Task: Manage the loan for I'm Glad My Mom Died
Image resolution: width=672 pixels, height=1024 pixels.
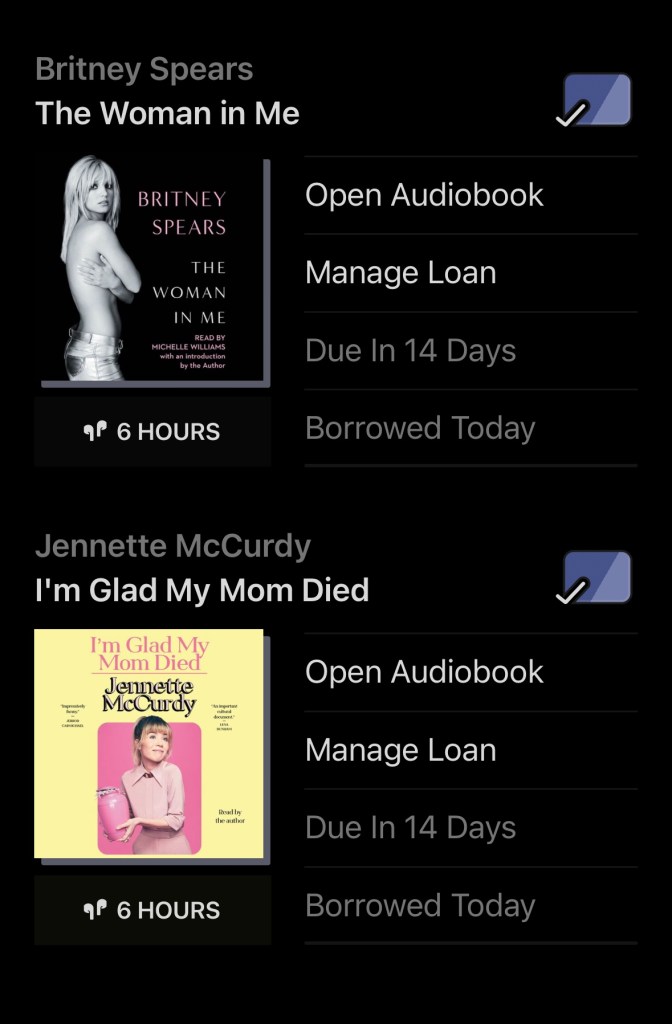Action: point(400,750)
